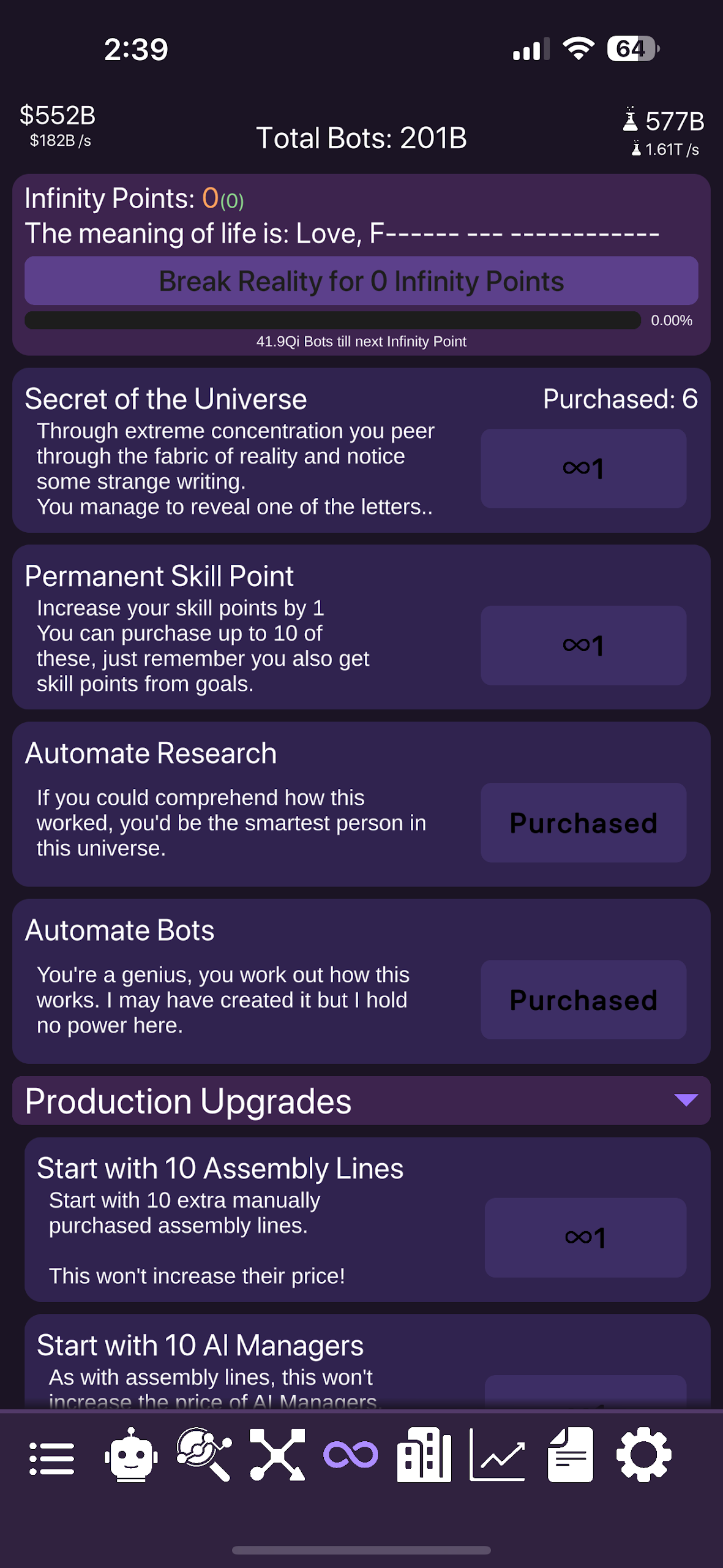Image resolution: width=723 pixels, height=1568 pixels.
Task: Select the infinity tab
Action: [351, 1455]
